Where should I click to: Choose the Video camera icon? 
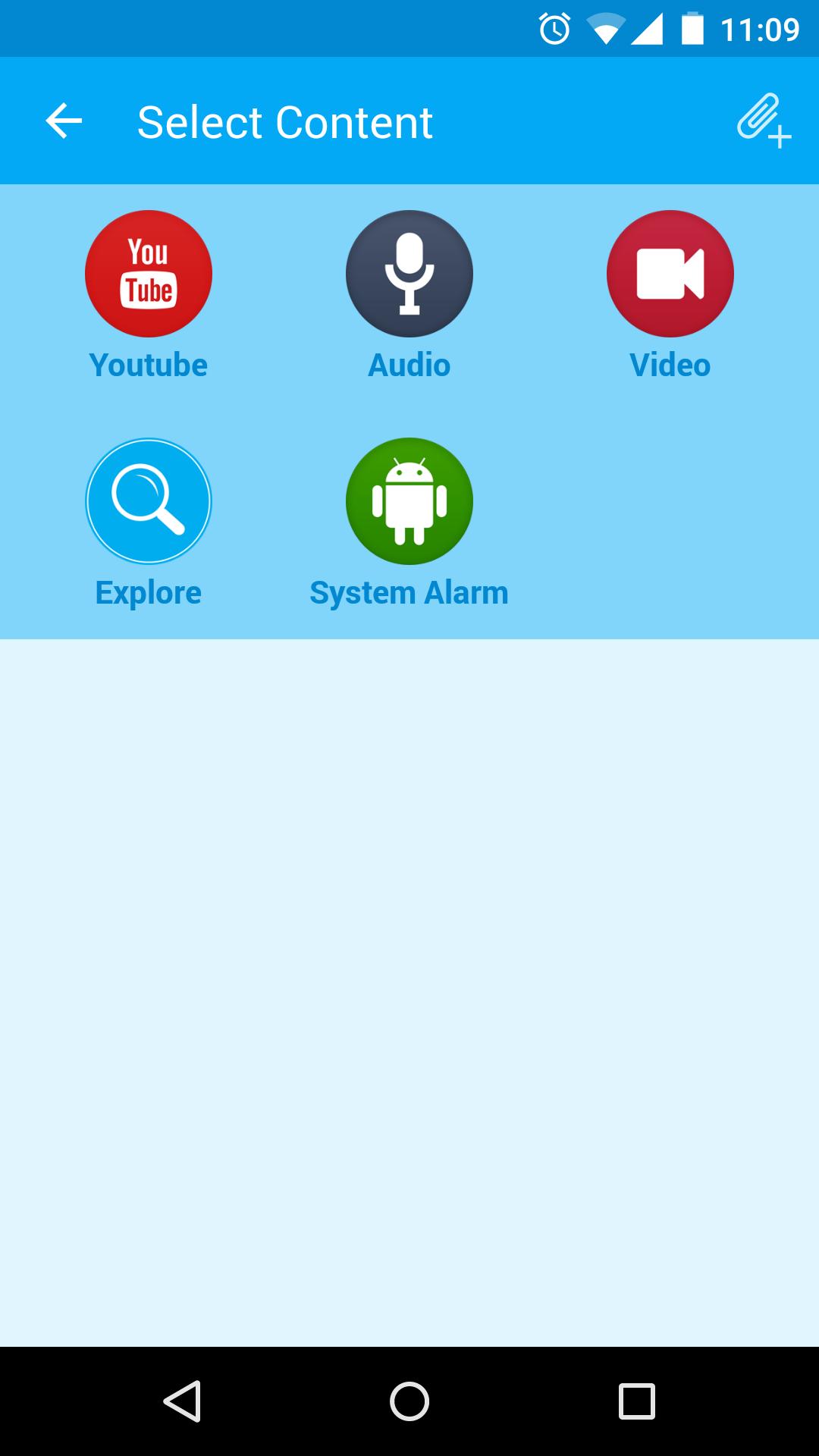(670, 274)
